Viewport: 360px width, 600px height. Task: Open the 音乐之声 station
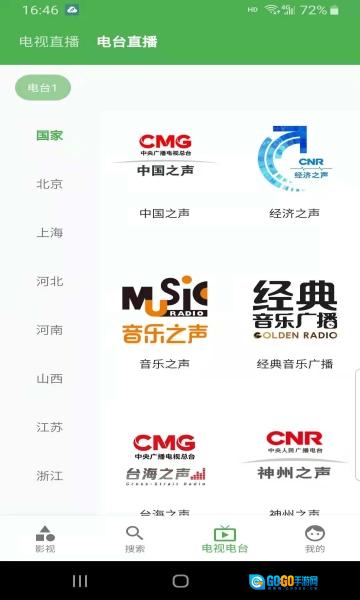[165, 322]
